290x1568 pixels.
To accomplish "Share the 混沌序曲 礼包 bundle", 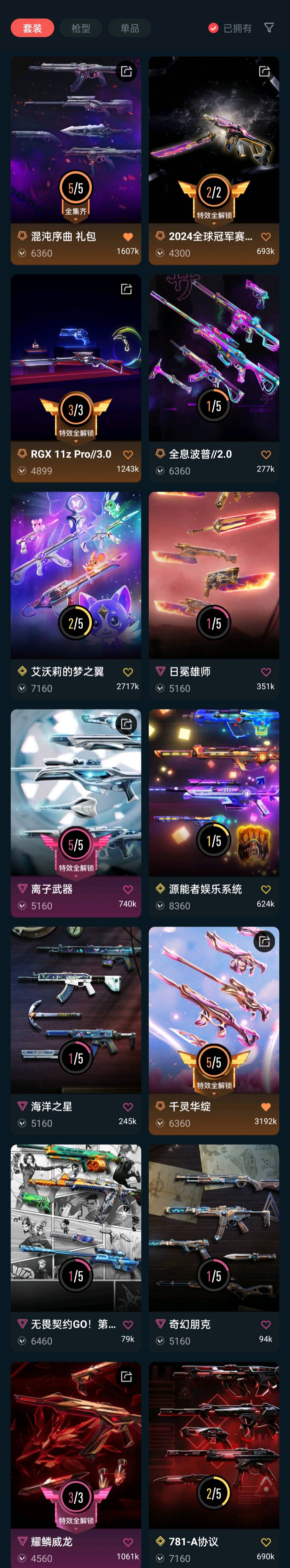I will pyautogui.click(x=126, y=71).
